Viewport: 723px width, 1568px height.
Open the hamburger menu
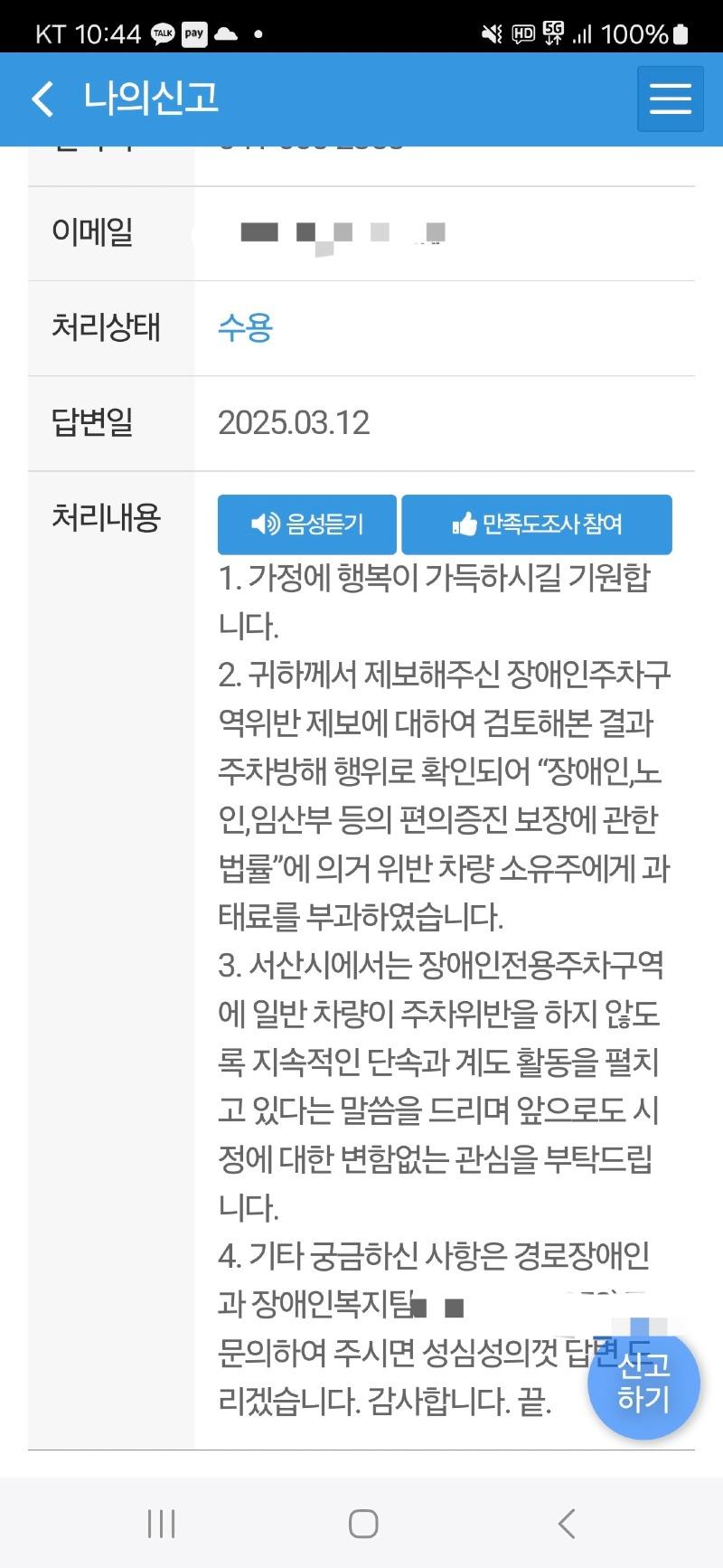tap(670, 99)
